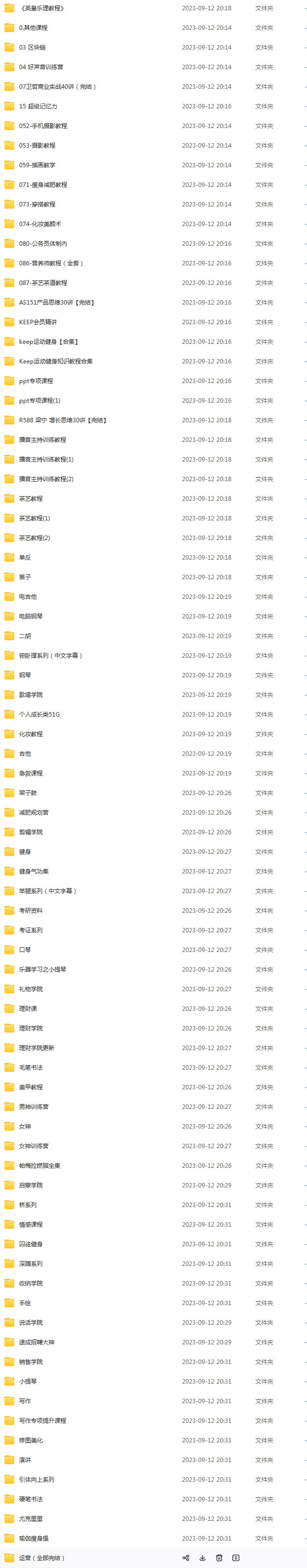Viewport: 307px width, 1568px height.
Task: Open the KEEP会员精讲 folder
Action: click(38, 322)
